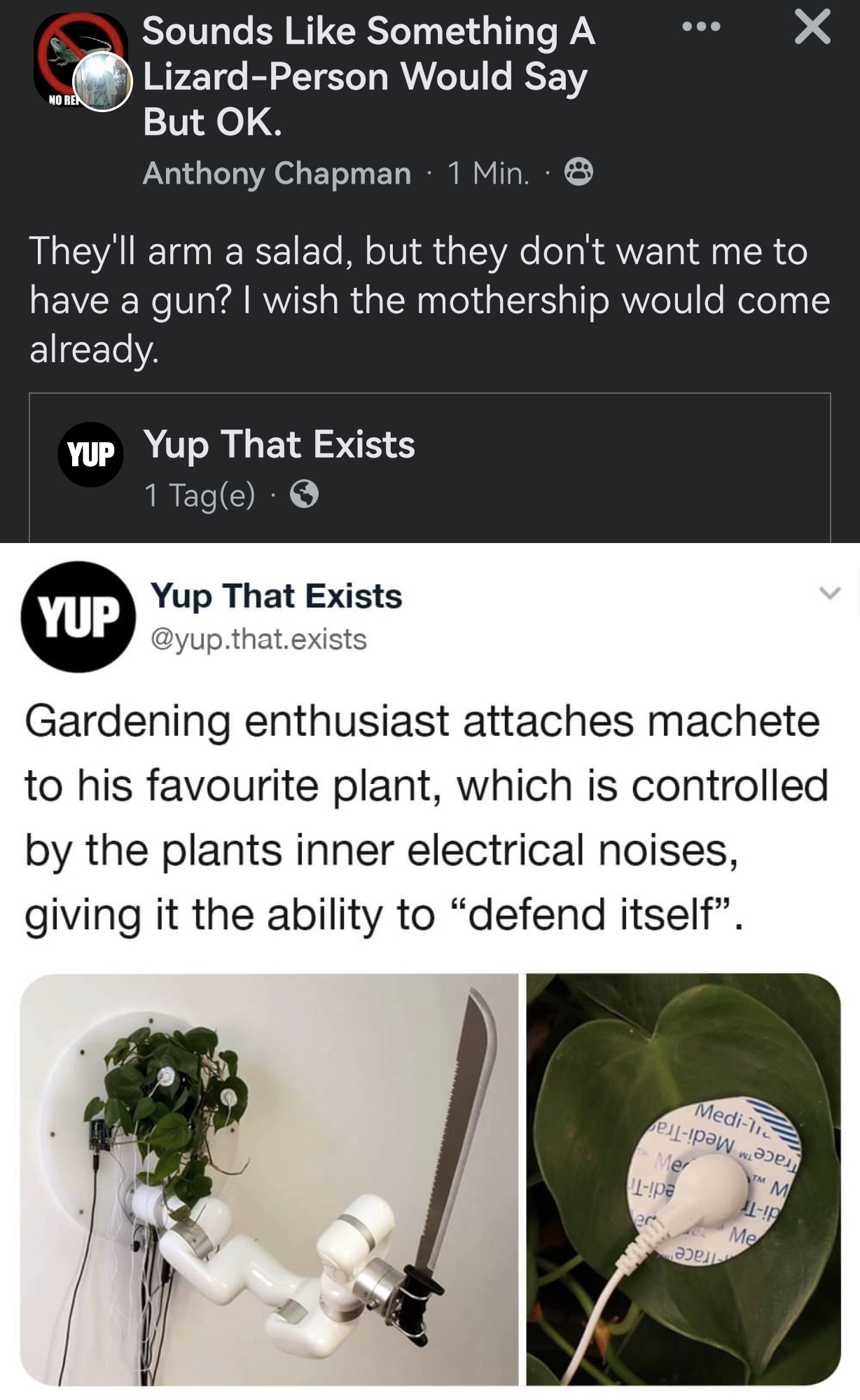
Task: Open Yup That Exists shared page name
Action: point(279,444)
